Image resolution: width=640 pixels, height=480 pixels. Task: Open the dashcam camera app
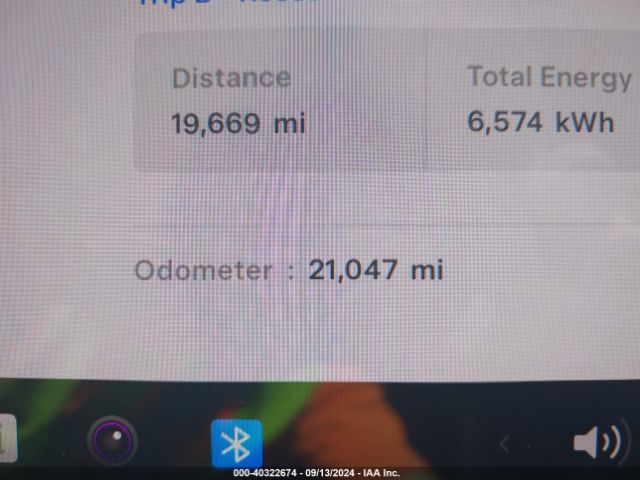coord(112,442)
